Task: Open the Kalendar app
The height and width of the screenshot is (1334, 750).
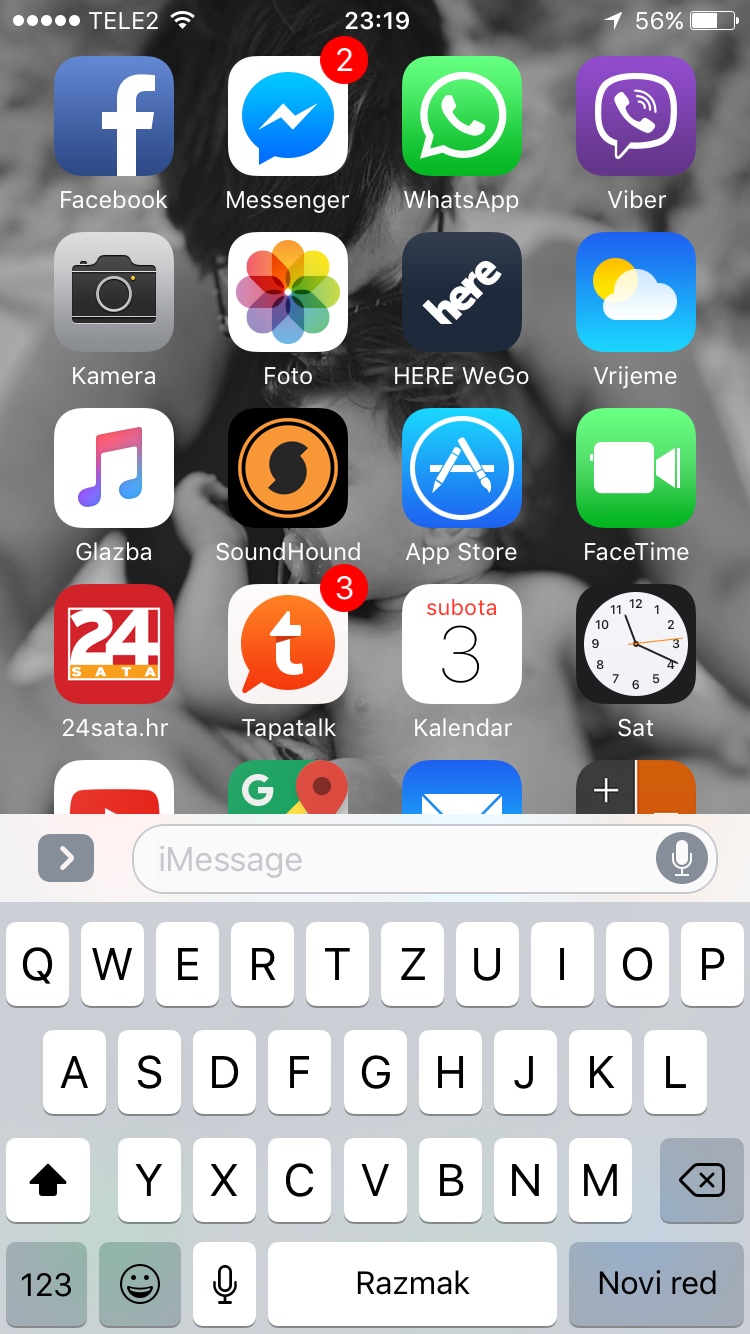Action: pyautogui.click(x=461, y=644)
